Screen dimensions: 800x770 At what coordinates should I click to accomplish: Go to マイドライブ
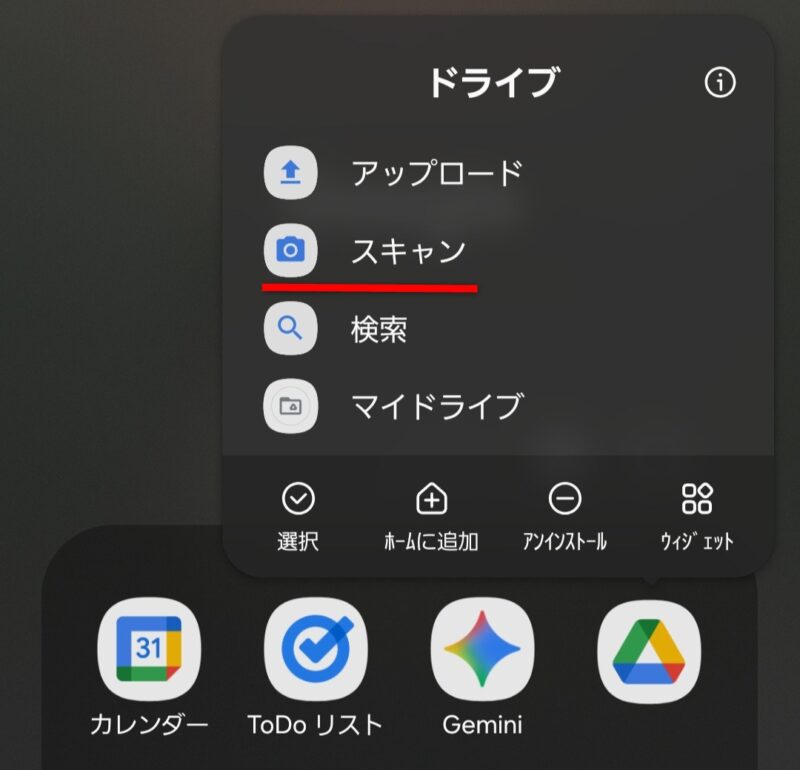pyautogui.click(x=436, y=406)
